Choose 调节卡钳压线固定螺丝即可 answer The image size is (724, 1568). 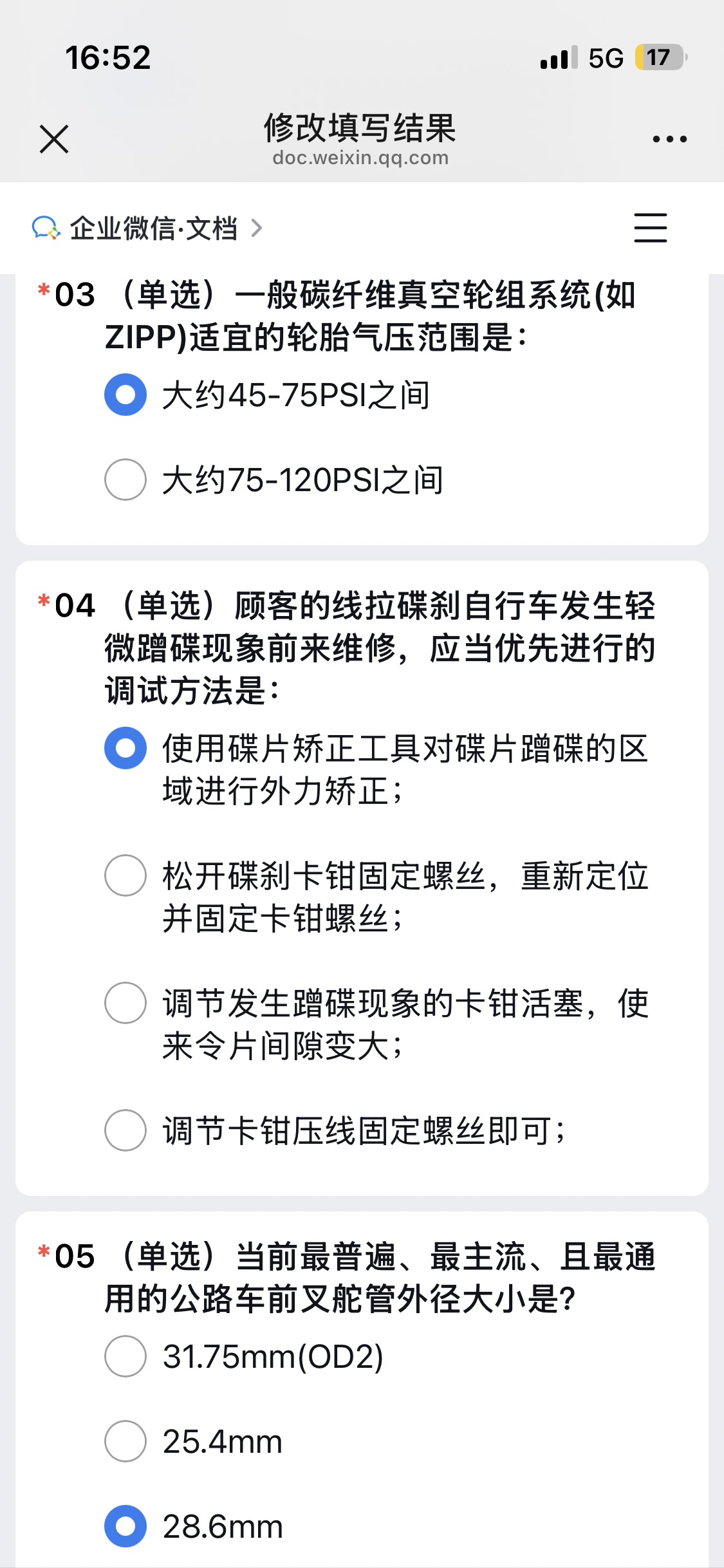point(125,1130)
